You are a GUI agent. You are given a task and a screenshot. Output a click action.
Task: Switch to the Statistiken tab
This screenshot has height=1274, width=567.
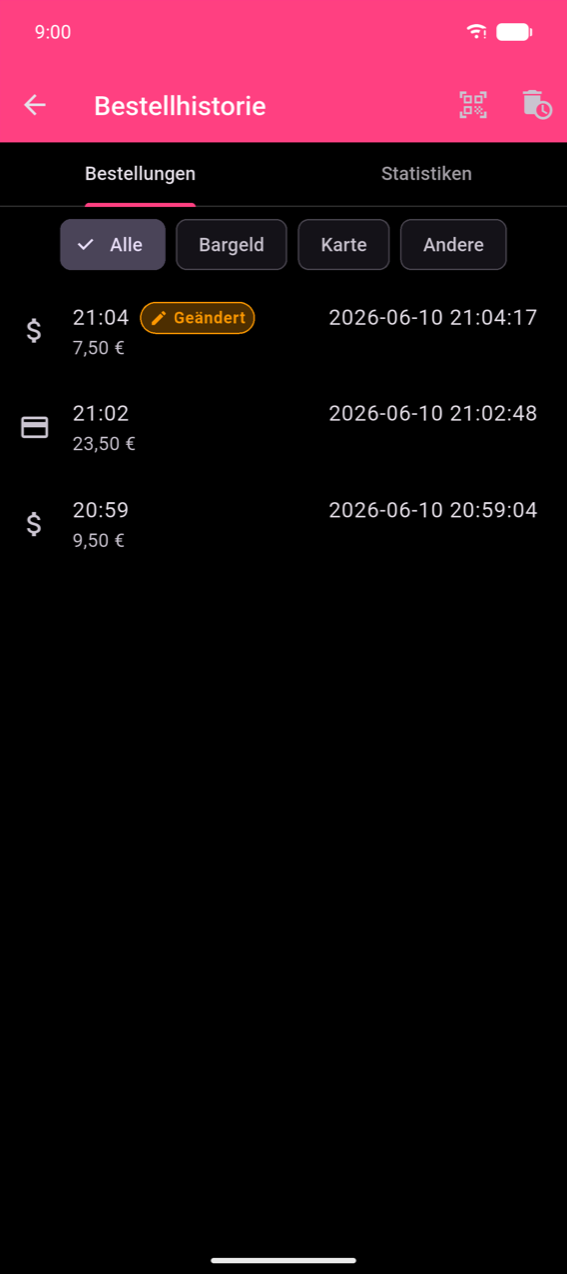click(x=426, y=174)
